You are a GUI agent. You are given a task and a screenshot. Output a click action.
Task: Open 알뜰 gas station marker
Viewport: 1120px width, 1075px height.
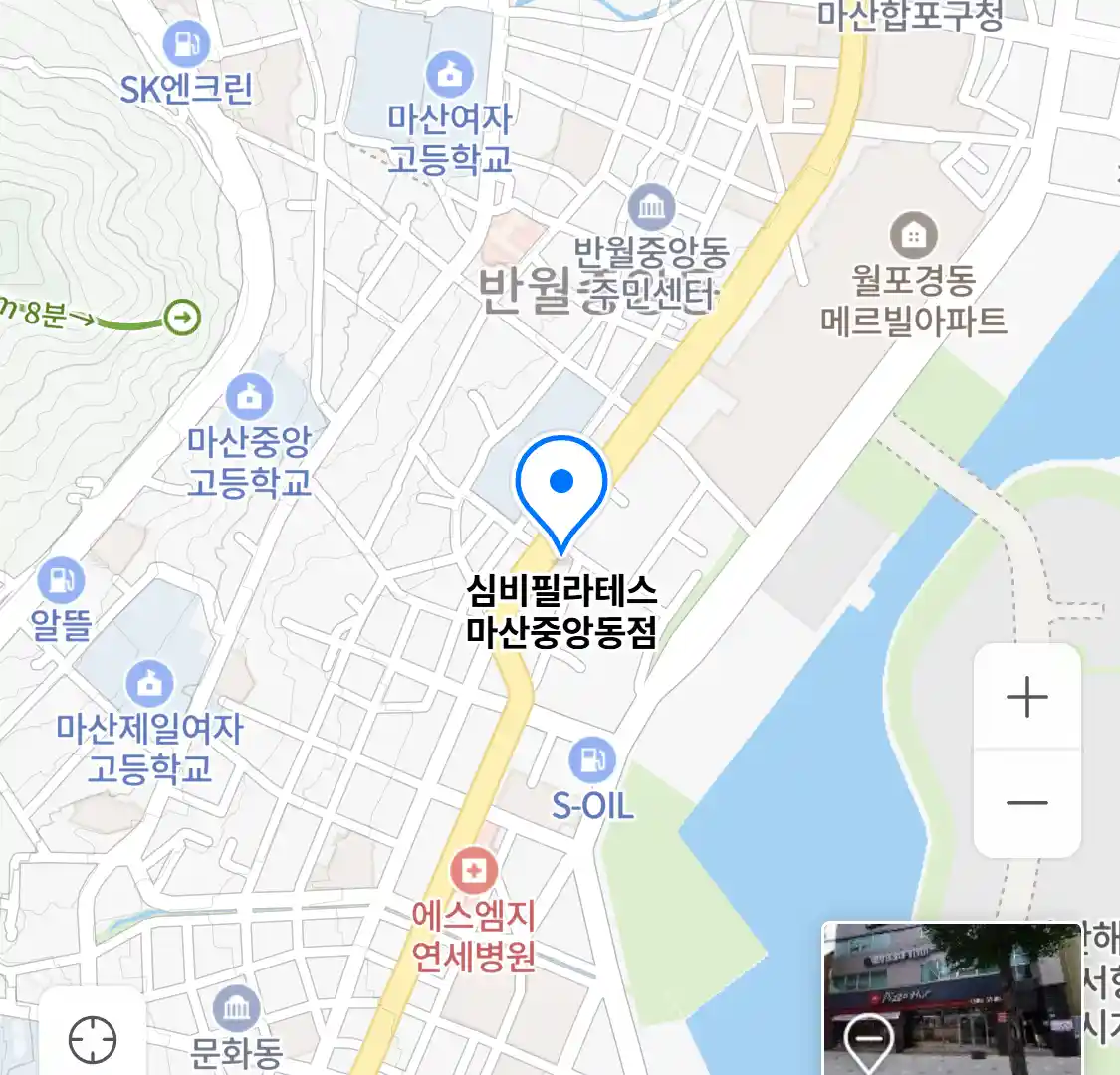click(x=61, y=580)
